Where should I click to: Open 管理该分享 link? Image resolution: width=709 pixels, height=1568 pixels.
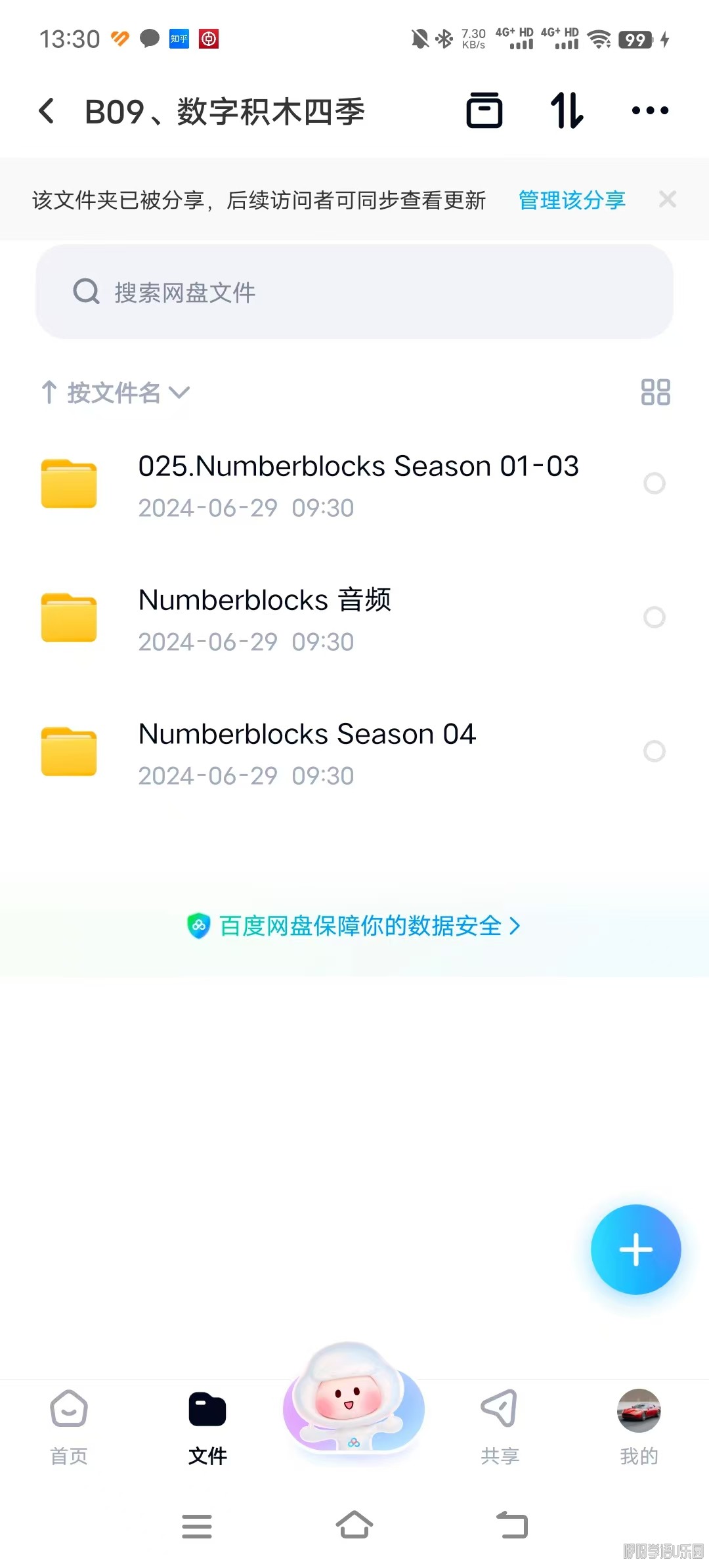(x=572, y=200)
